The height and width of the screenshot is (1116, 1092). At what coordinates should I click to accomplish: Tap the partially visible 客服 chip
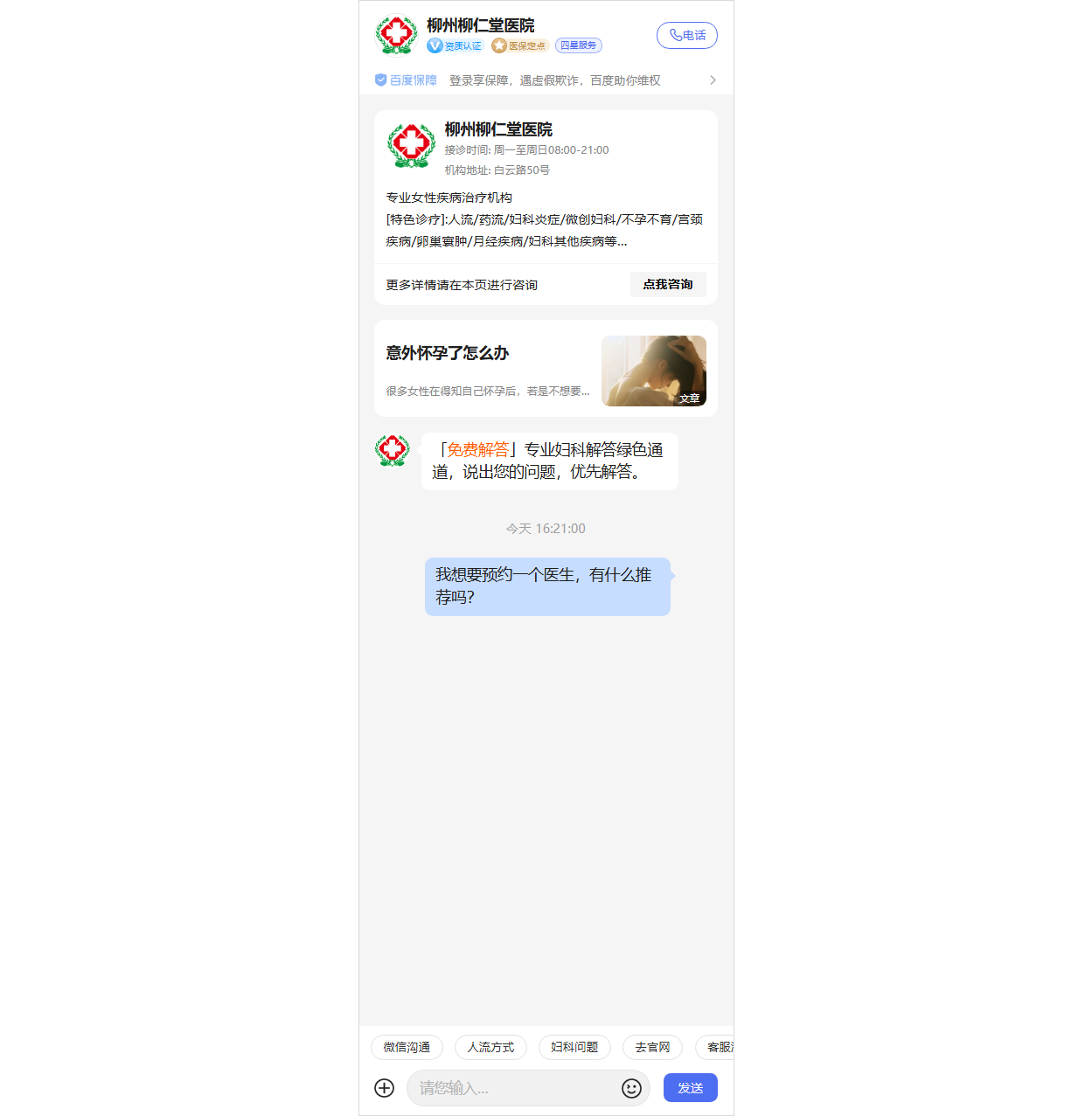[x=718, y=1047]
